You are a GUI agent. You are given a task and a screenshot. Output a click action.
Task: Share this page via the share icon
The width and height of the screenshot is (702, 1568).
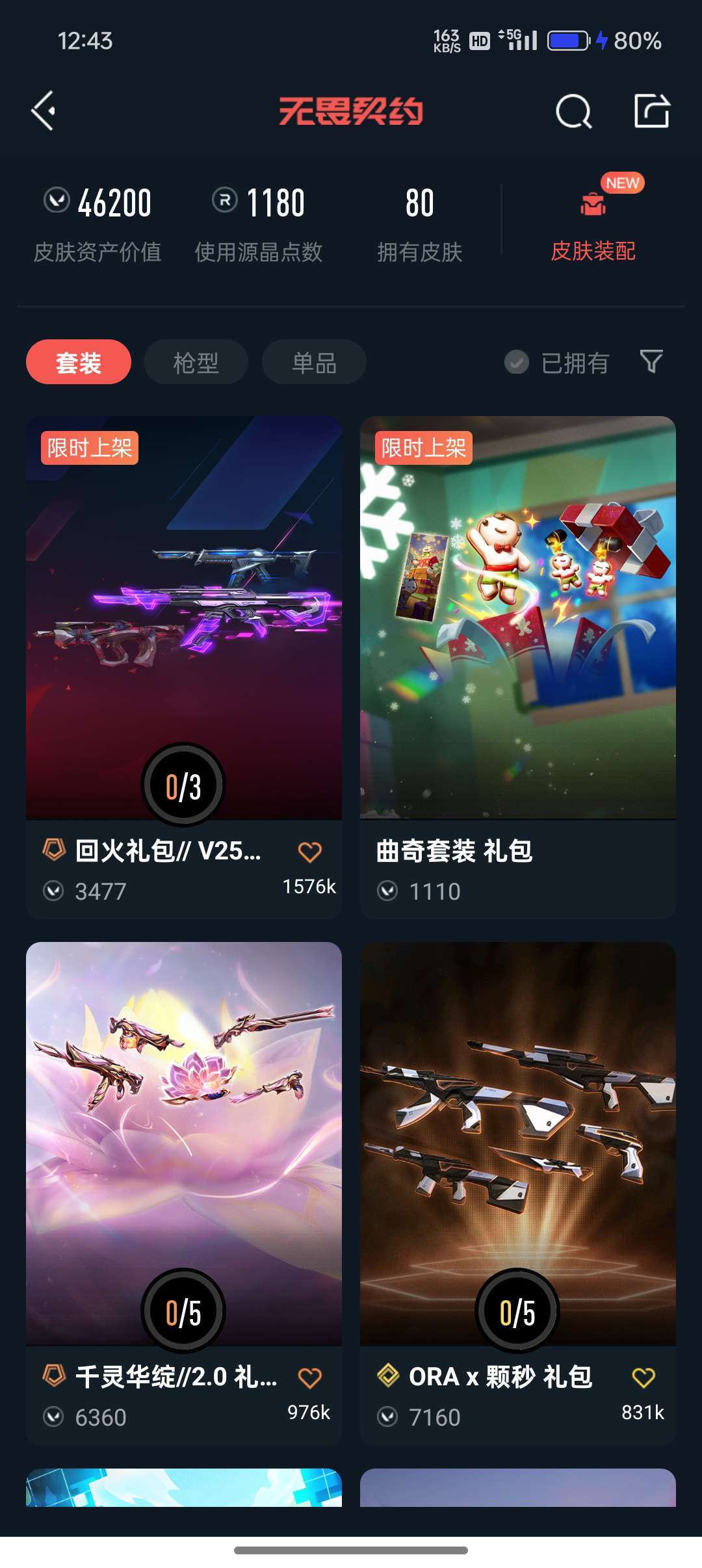point(652,111)
